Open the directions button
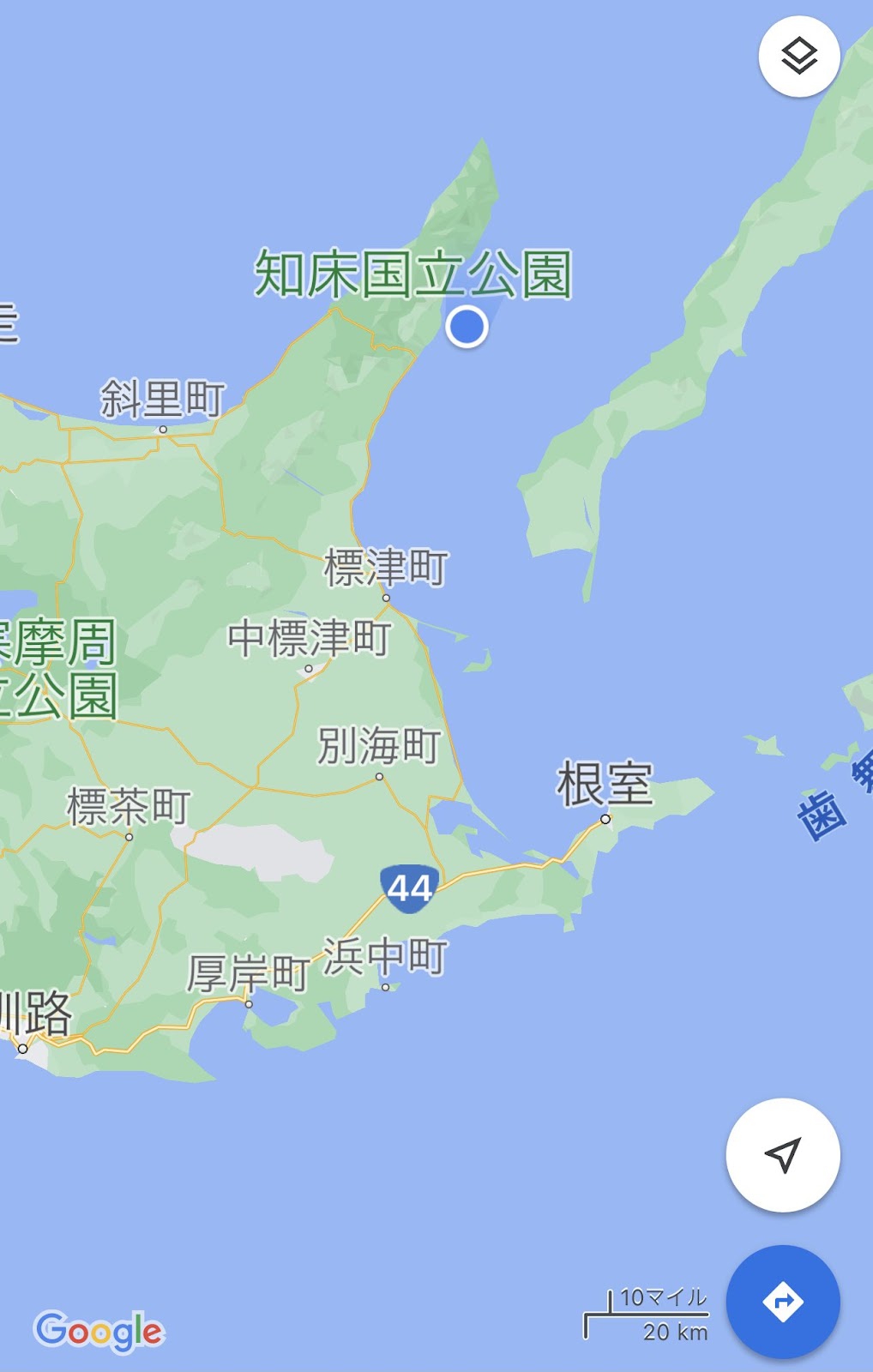 click(x=782, y=1301)
